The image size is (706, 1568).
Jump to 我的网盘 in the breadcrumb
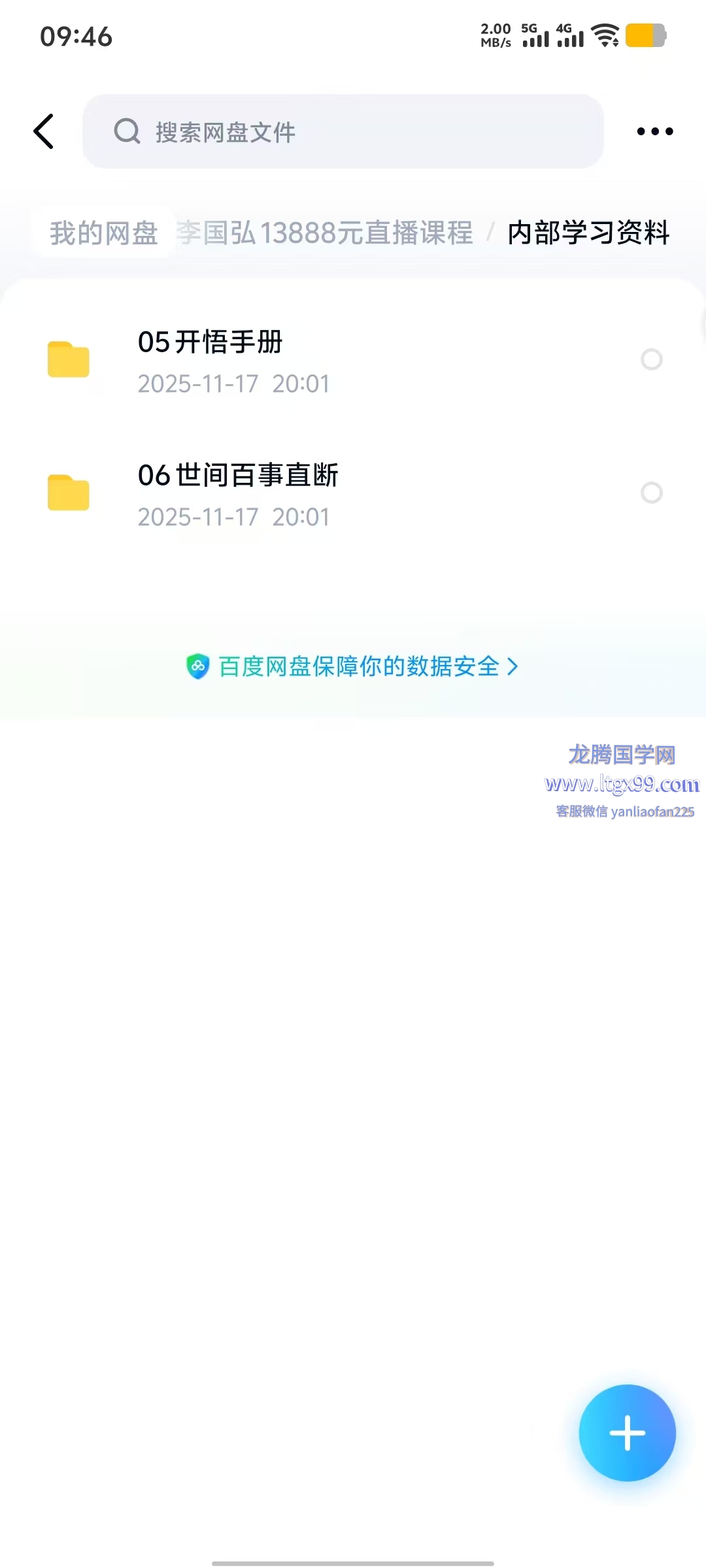[104, 233]
